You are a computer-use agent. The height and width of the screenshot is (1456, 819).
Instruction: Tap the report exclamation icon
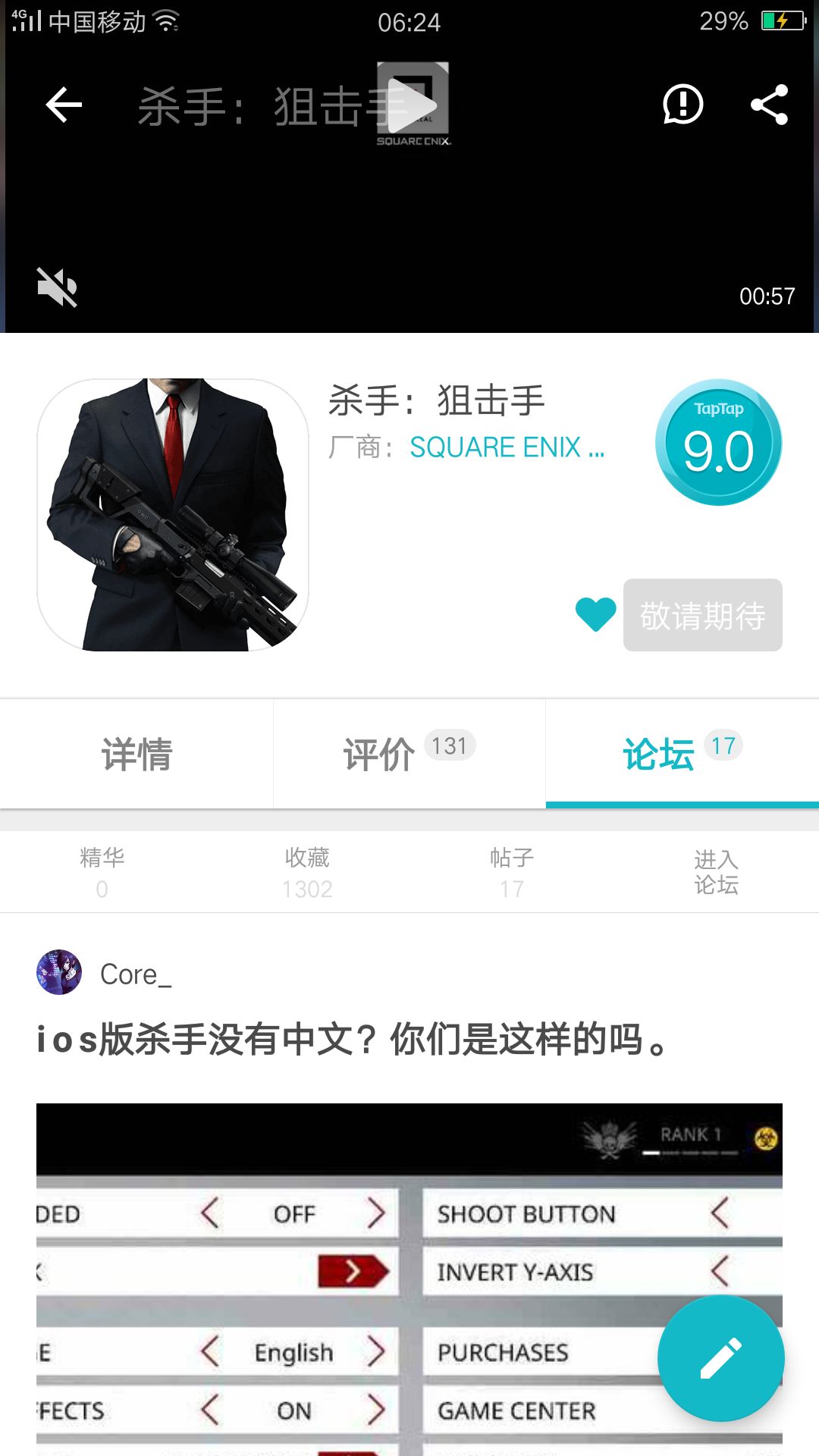[680, 104]
